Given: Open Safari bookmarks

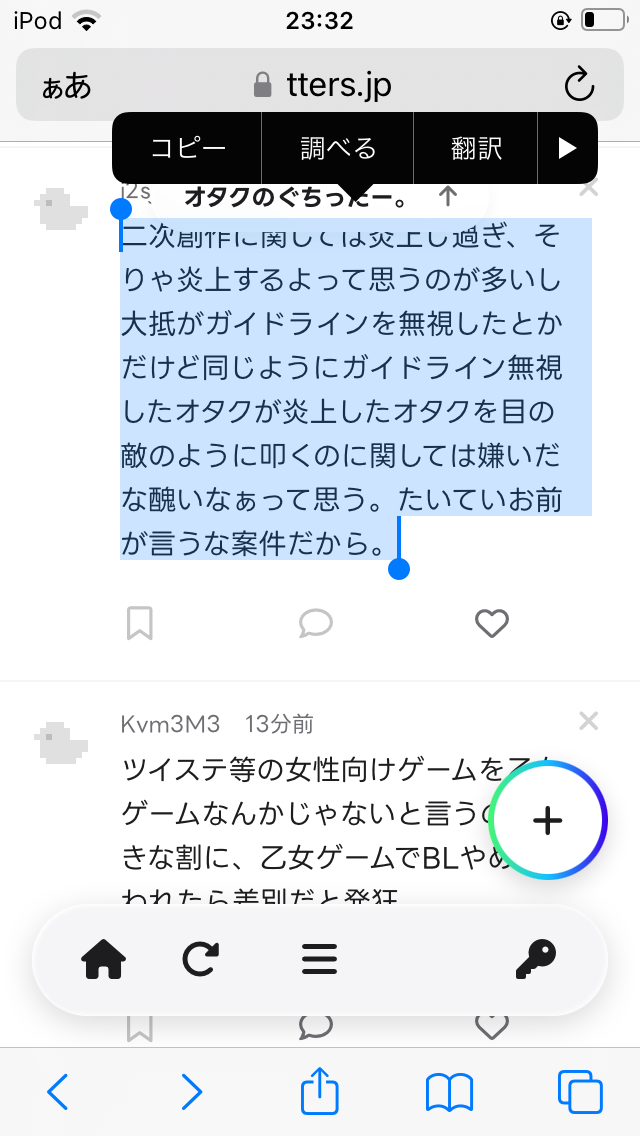Looking at the screenshot, I should [x=449, y=1091].
